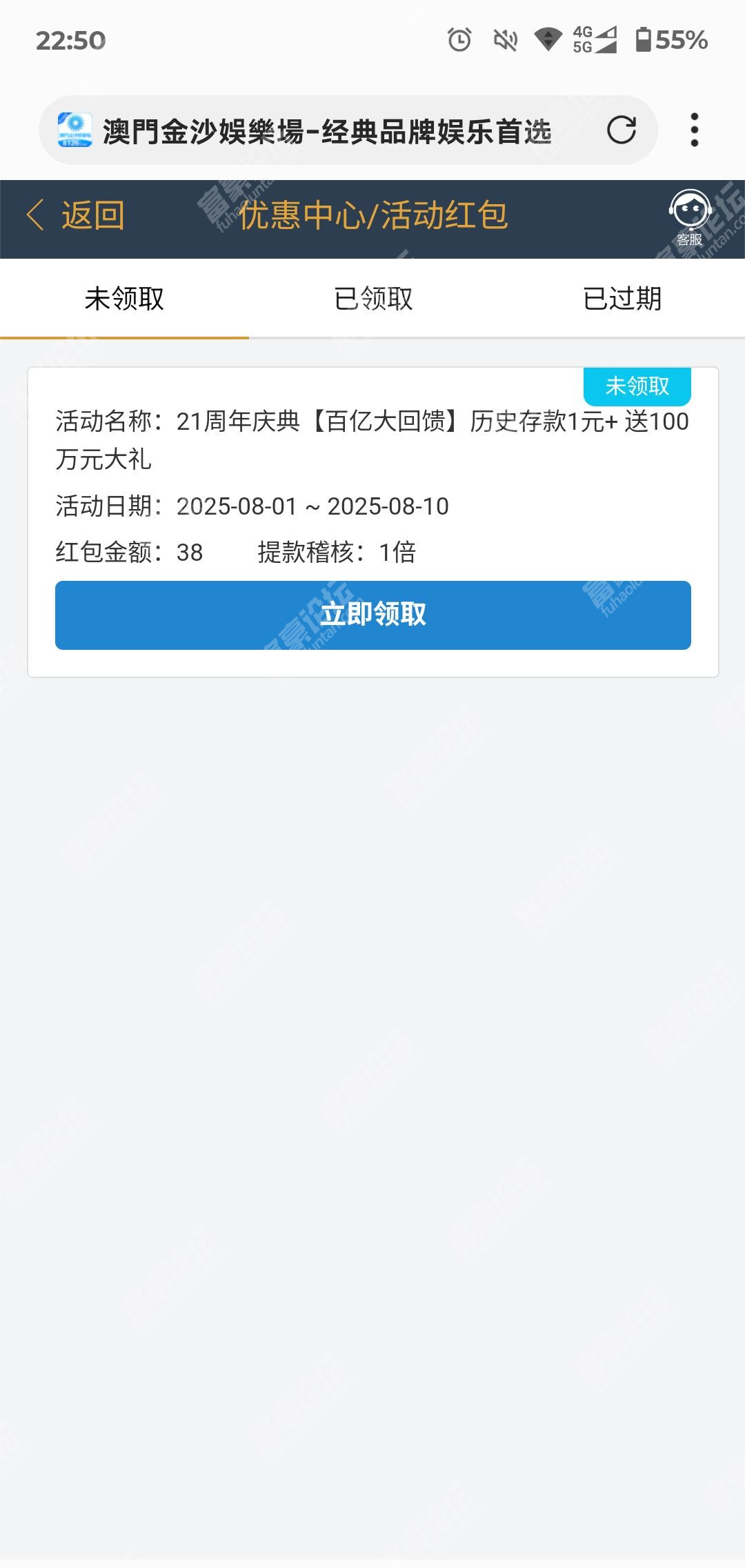The height and width of the screenshot is (1568, 745).
Task: Go back via the 返回 button
Action: [75, 215]
